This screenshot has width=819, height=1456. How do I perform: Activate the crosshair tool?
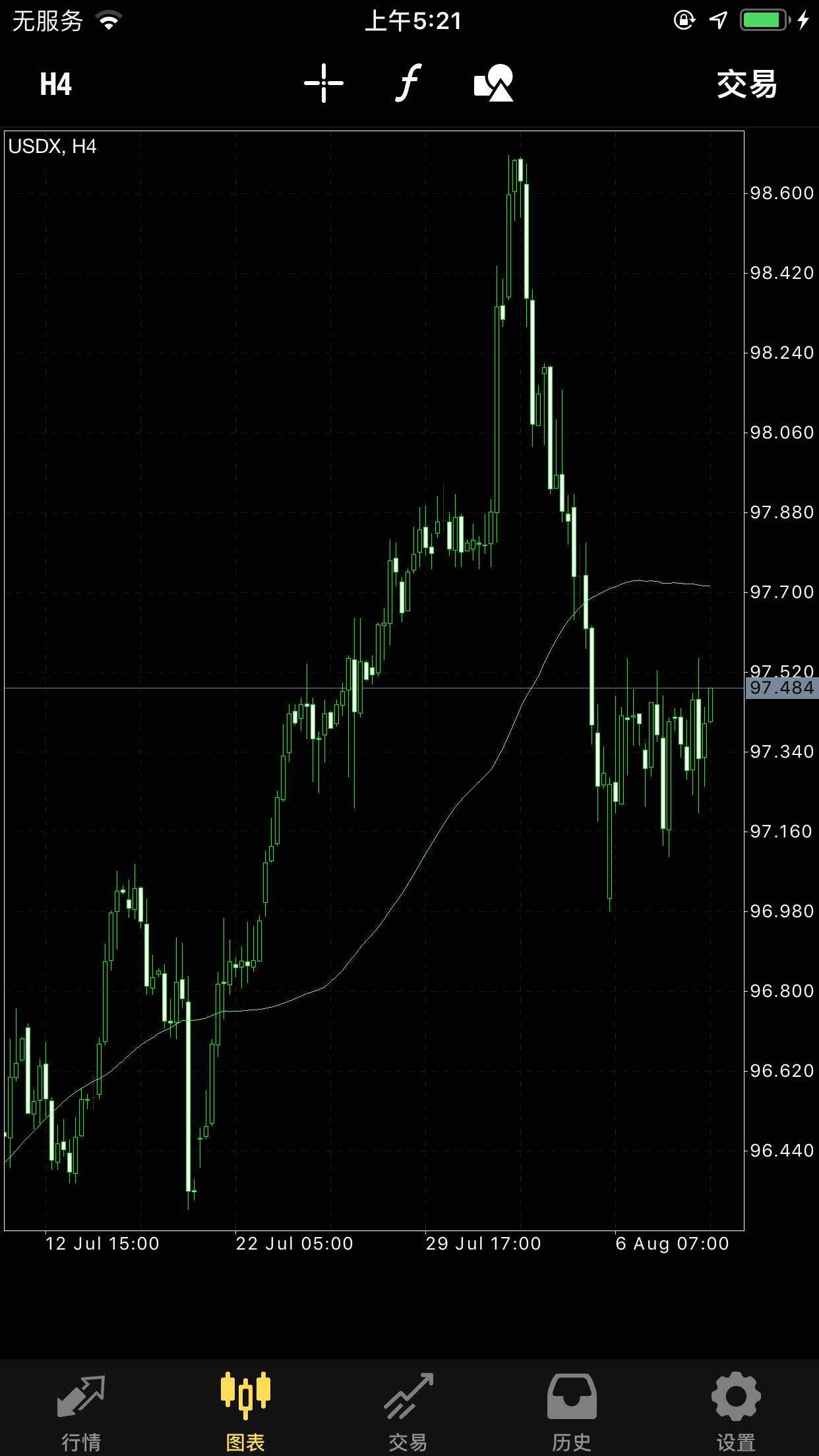[x=324, y=84]
